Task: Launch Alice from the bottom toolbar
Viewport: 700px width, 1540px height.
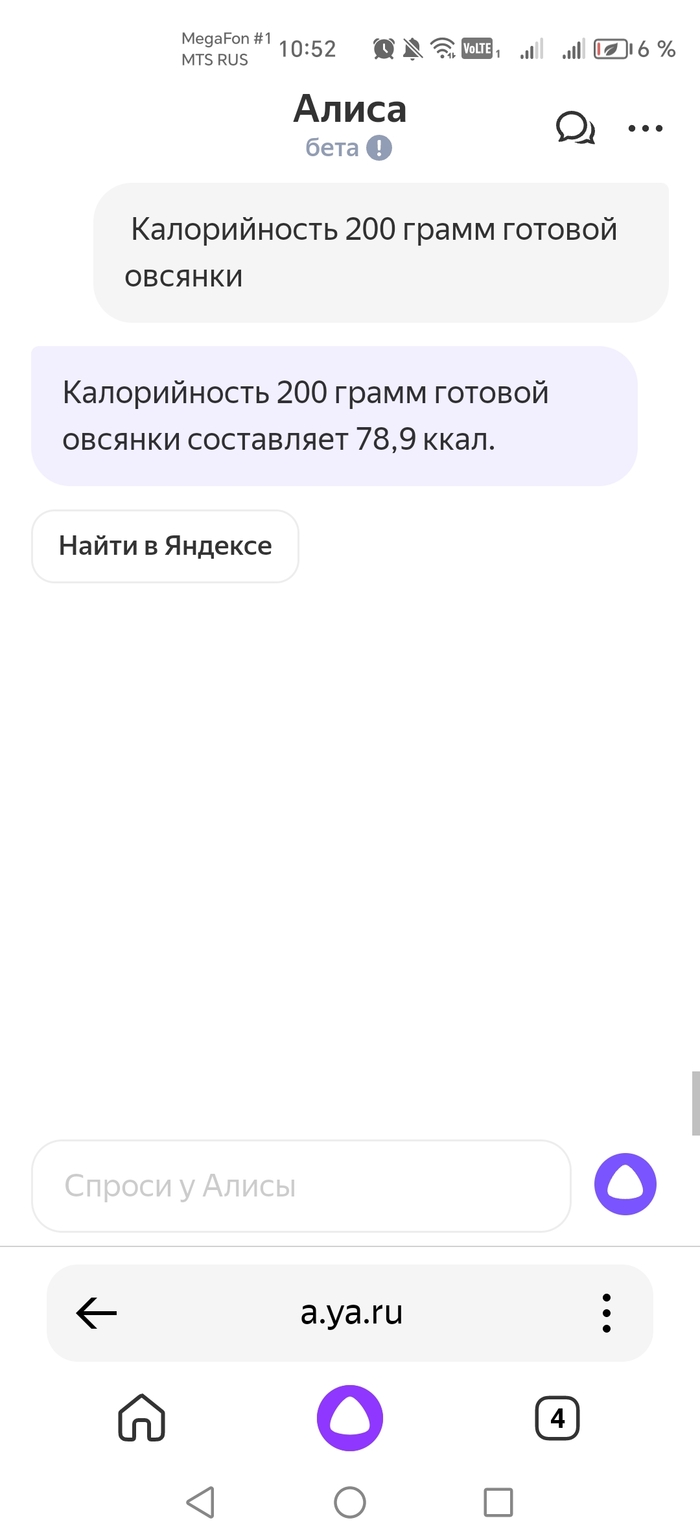Action: pyautogui.click(x=350, y=1418)
